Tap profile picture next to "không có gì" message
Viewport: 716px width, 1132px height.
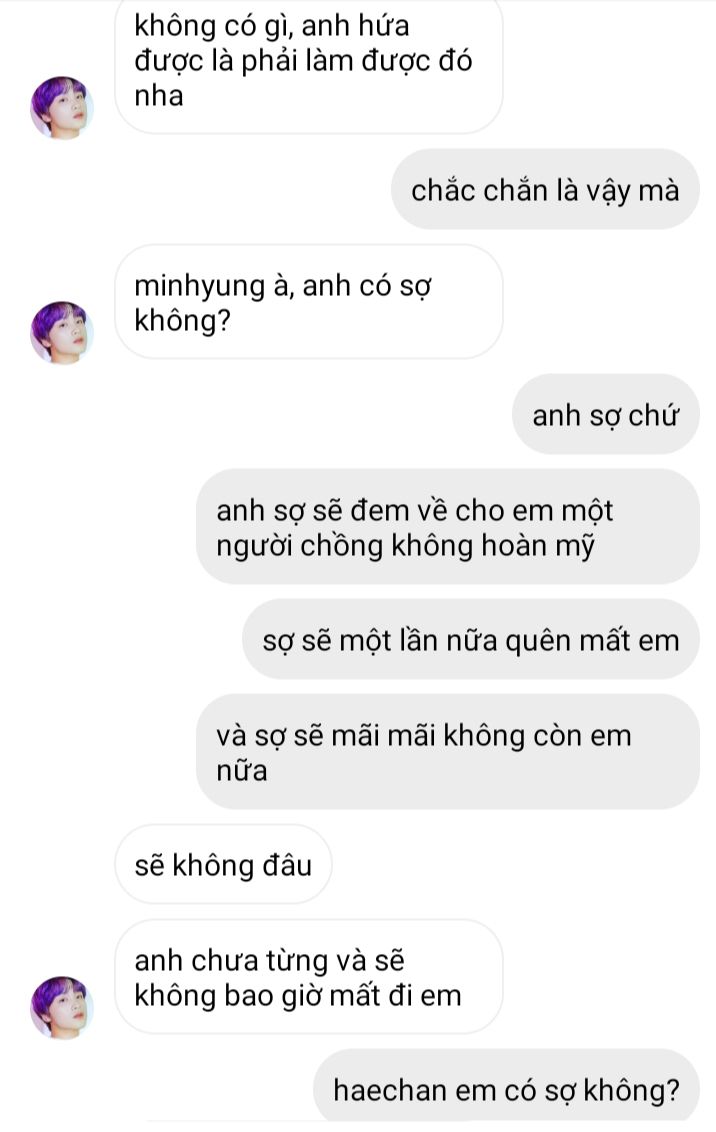click(62, 107)
